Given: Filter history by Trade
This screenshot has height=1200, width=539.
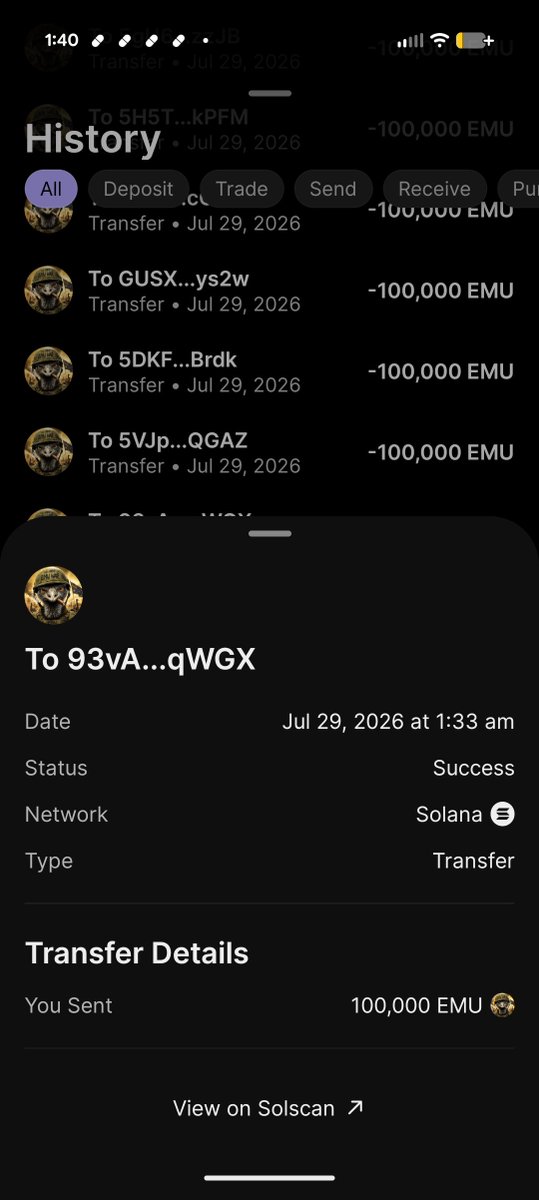Looking at the screenshot, I should pos(242,188).
